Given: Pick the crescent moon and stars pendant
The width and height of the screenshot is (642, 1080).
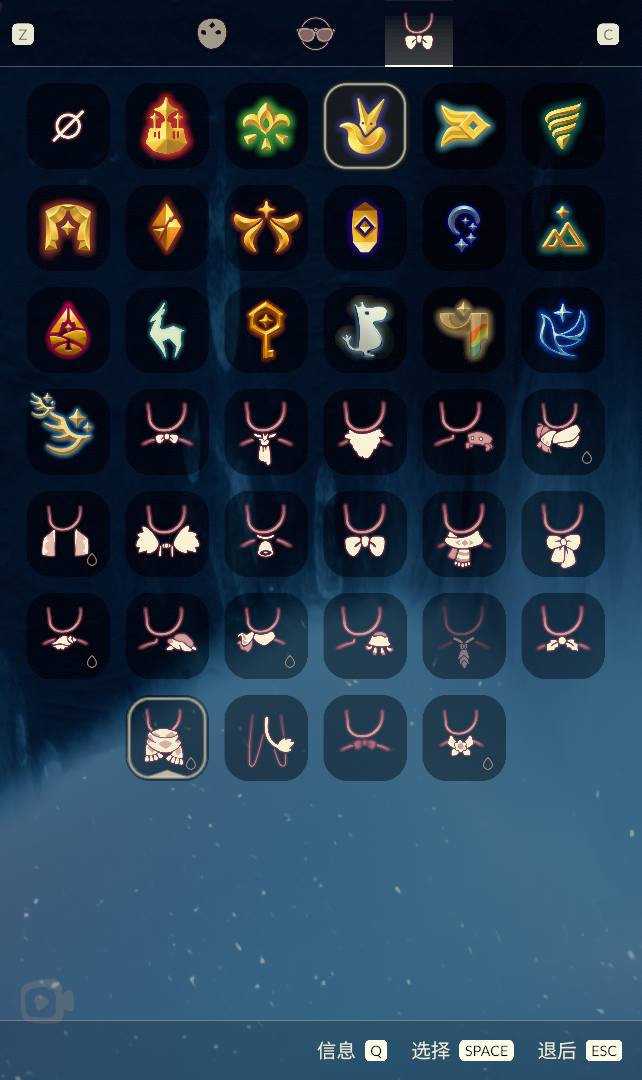Looking at the screenshot, I should tap(464, 228).
